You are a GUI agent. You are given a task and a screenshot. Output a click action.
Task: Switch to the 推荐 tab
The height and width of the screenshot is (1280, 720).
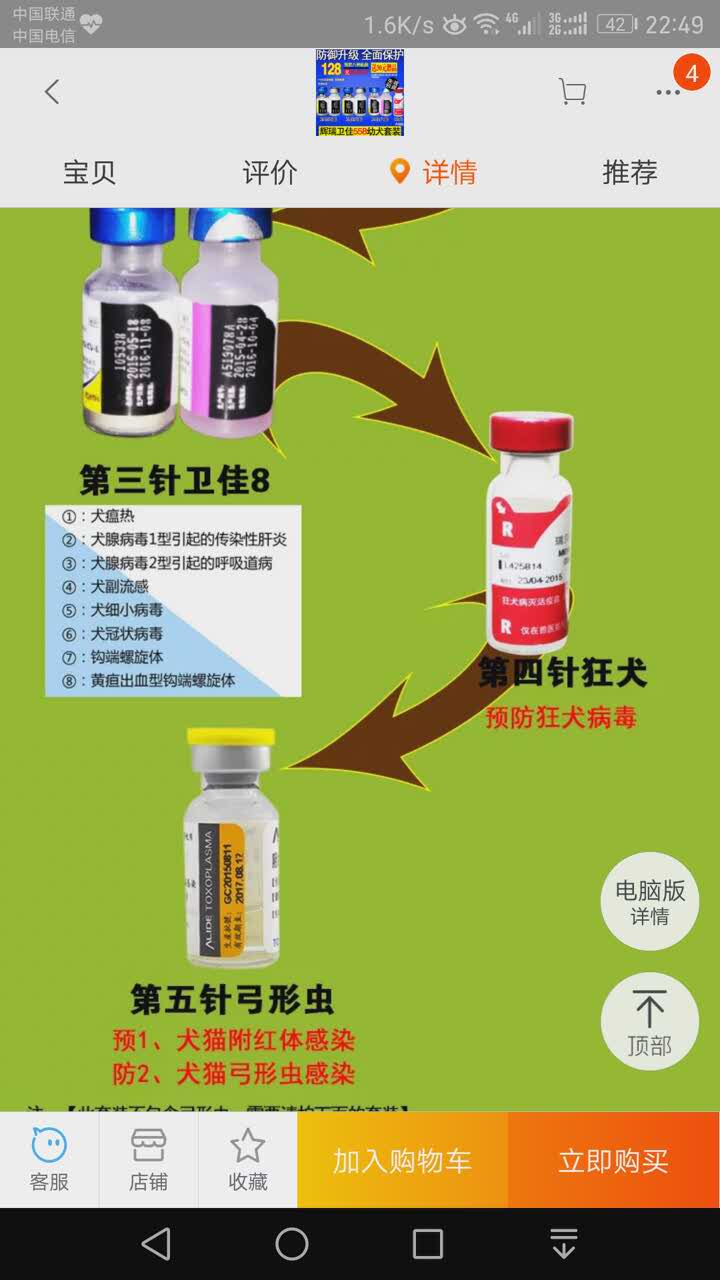[x=629, y=172]
